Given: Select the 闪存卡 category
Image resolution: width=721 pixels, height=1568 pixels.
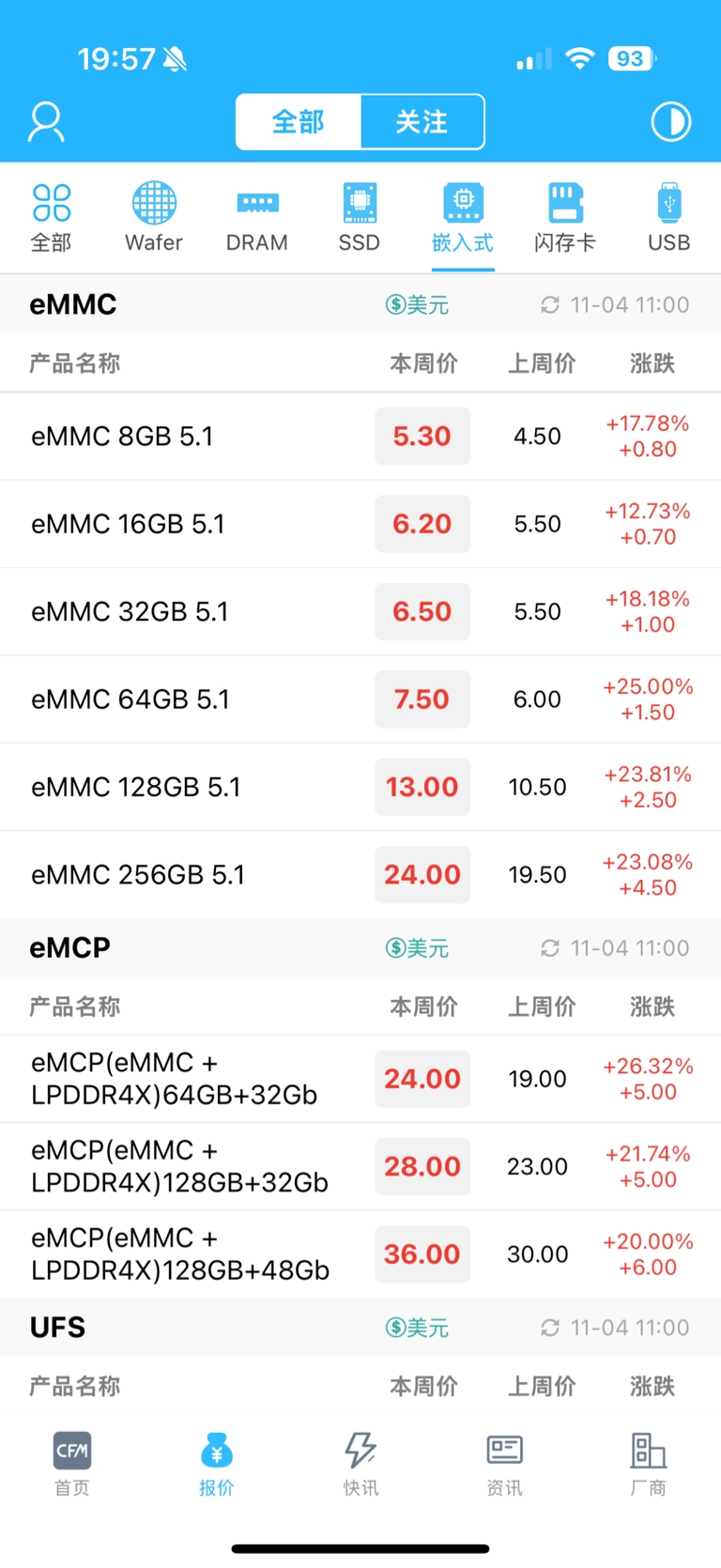Looking at the screenshot, I should click(565, 218).
